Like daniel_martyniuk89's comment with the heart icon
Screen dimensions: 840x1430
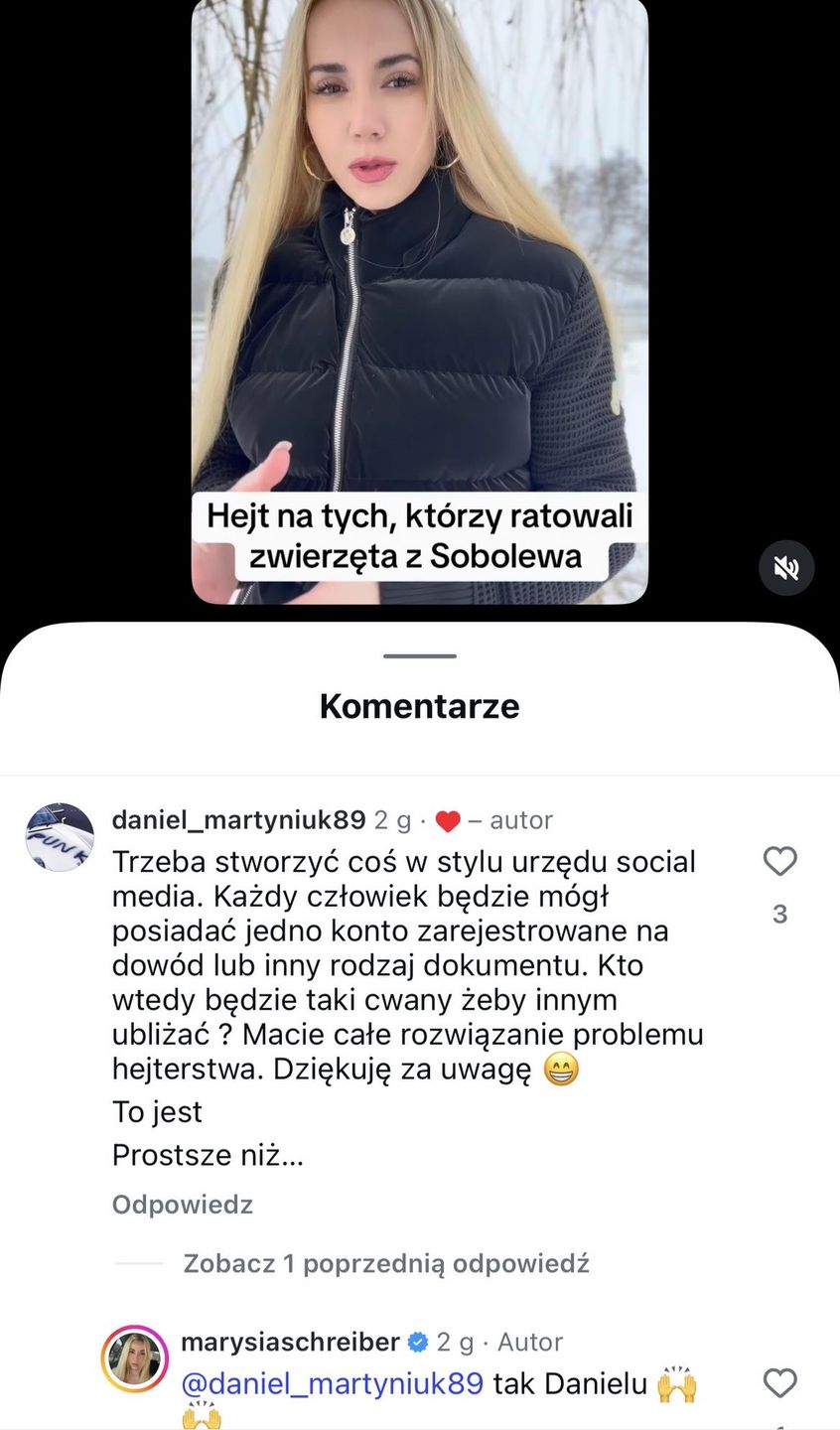tap(780, 862)
